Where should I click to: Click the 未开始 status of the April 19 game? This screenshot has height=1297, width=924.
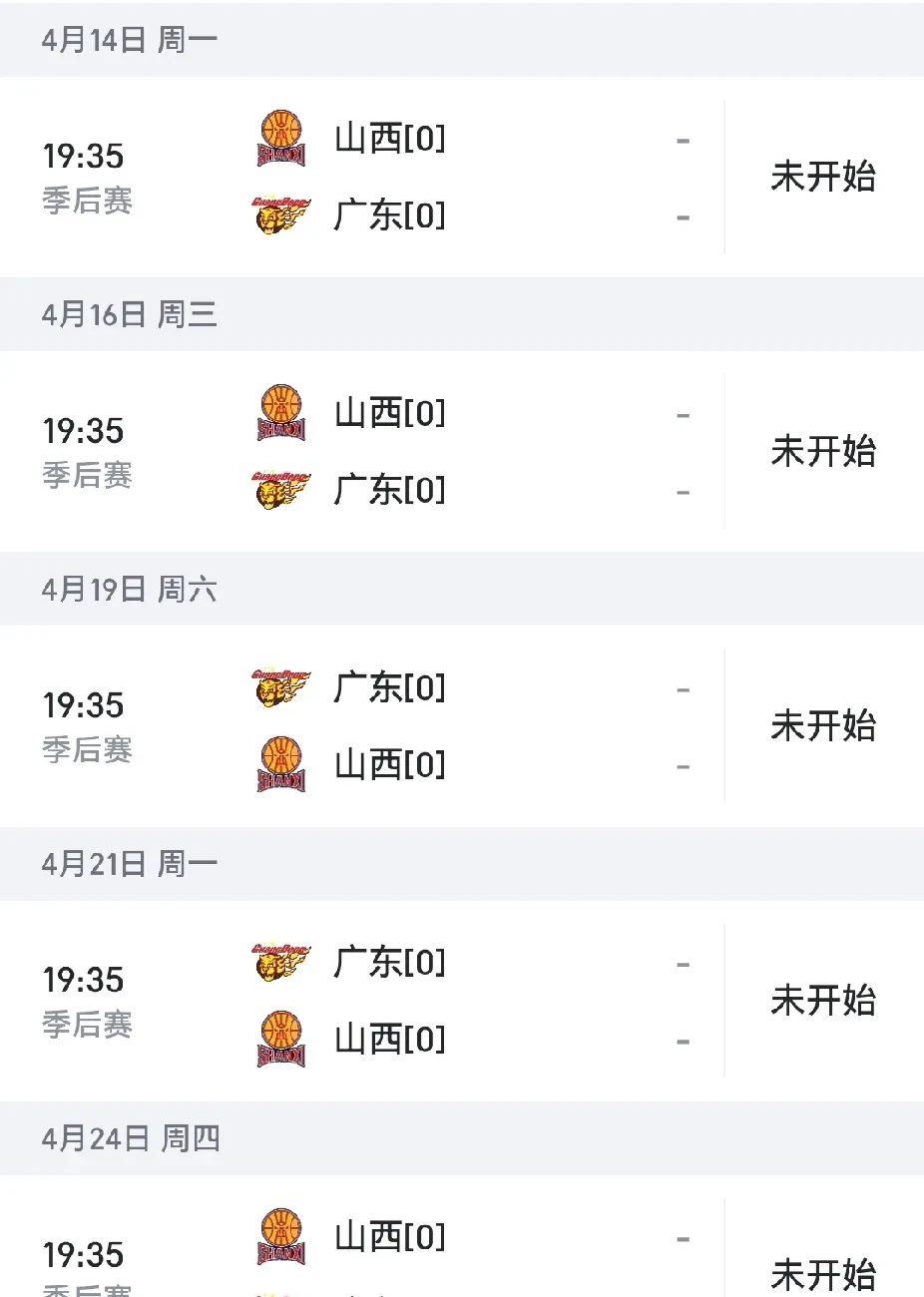pos(824,726)
